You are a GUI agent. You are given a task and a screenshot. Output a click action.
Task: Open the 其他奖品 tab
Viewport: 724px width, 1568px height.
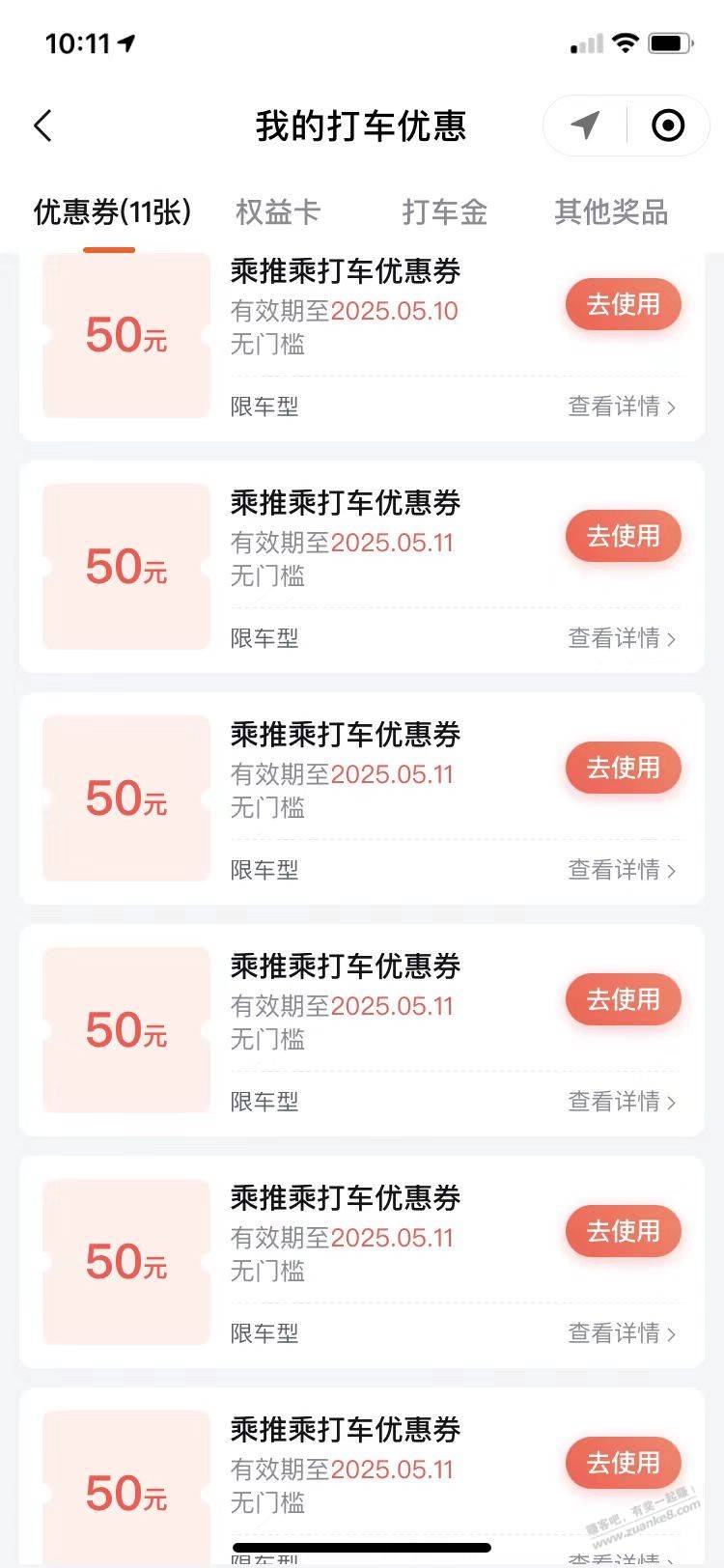coord(611,211)
